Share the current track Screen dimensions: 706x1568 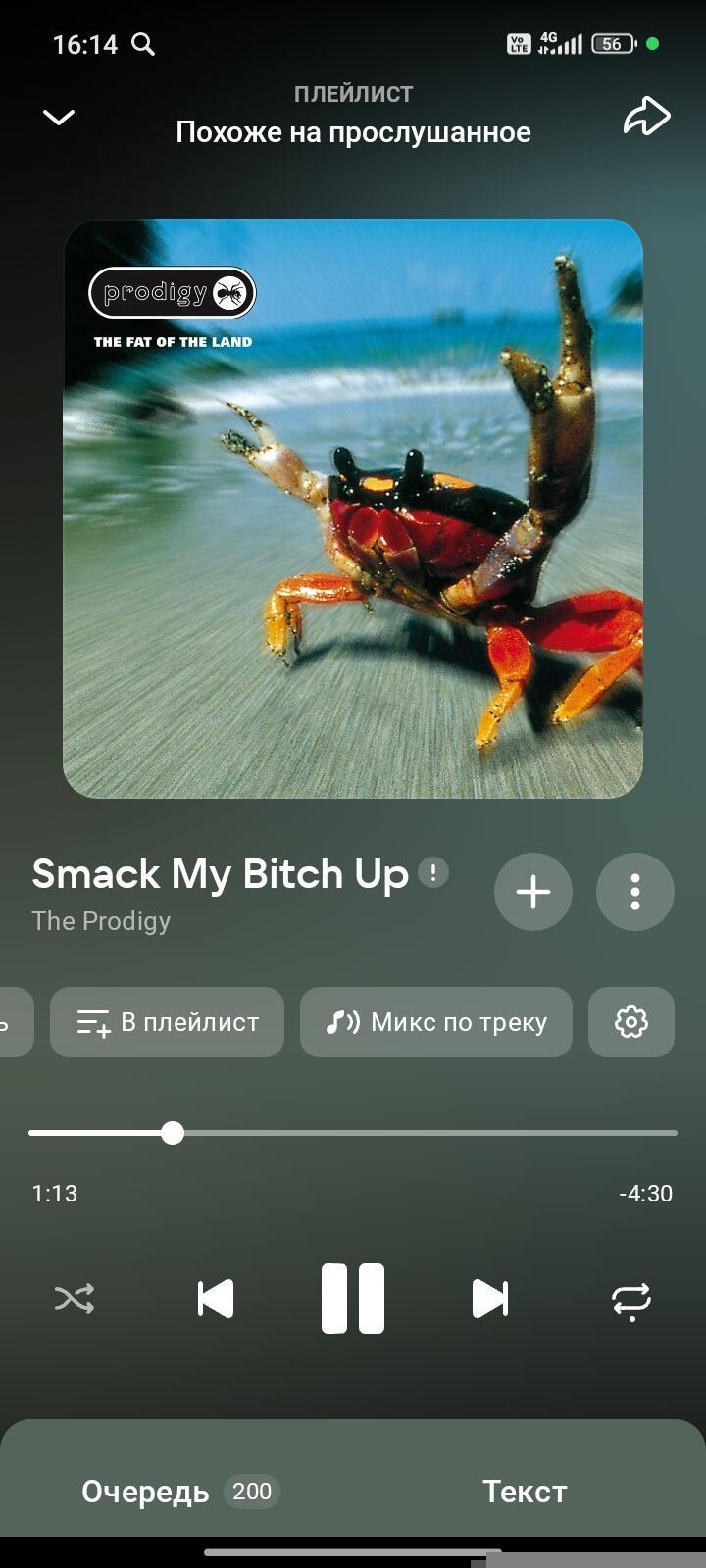[x=646, y=116]
